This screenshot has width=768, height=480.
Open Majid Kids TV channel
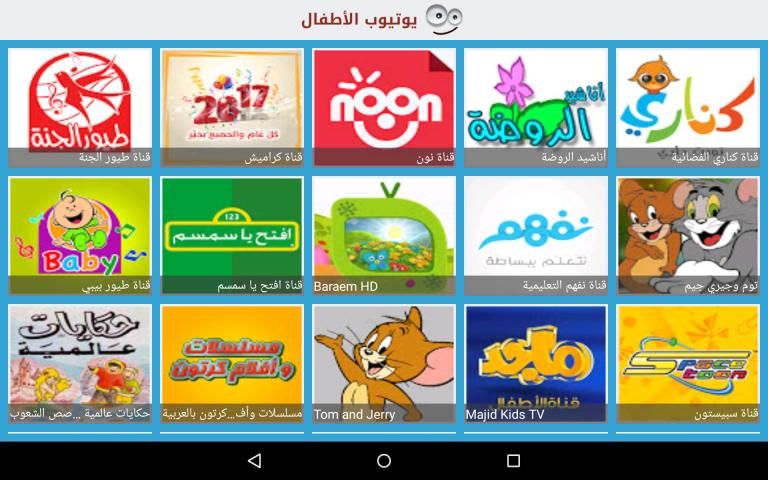click(x=536, y=363)
